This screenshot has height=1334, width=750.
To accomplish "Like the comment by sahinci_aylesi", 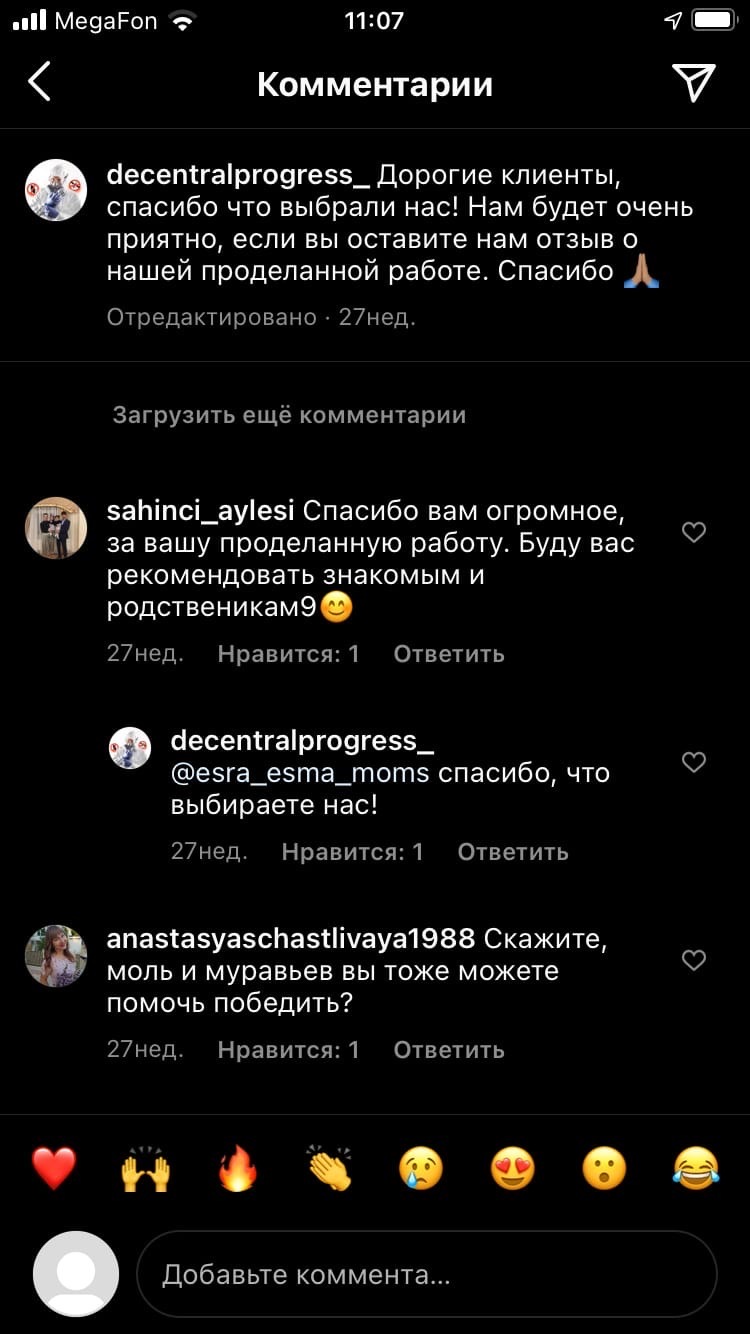I will (694, 532).
